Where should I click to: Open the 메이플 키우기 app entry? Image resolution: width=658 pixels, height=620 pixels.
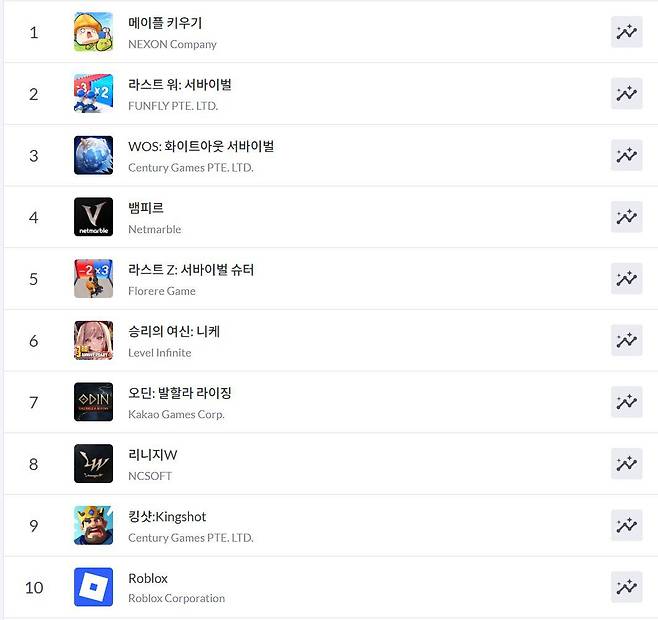166,22
